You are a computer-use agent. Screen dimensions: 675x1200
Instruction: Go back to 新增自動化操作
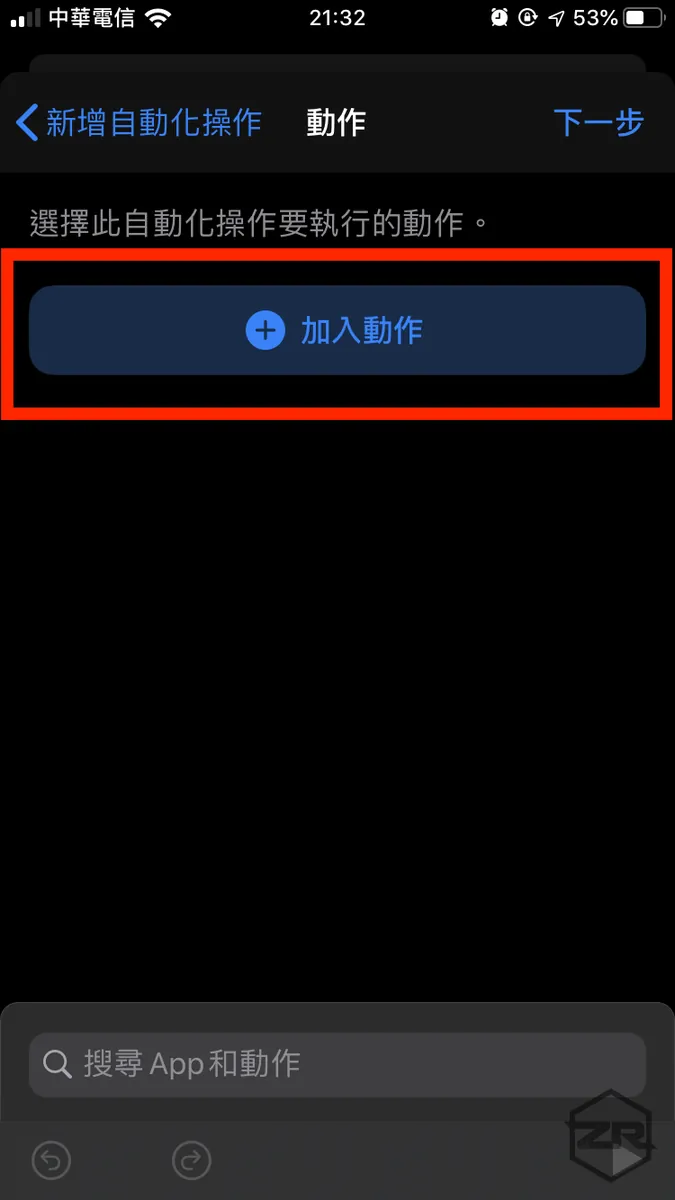138,123
